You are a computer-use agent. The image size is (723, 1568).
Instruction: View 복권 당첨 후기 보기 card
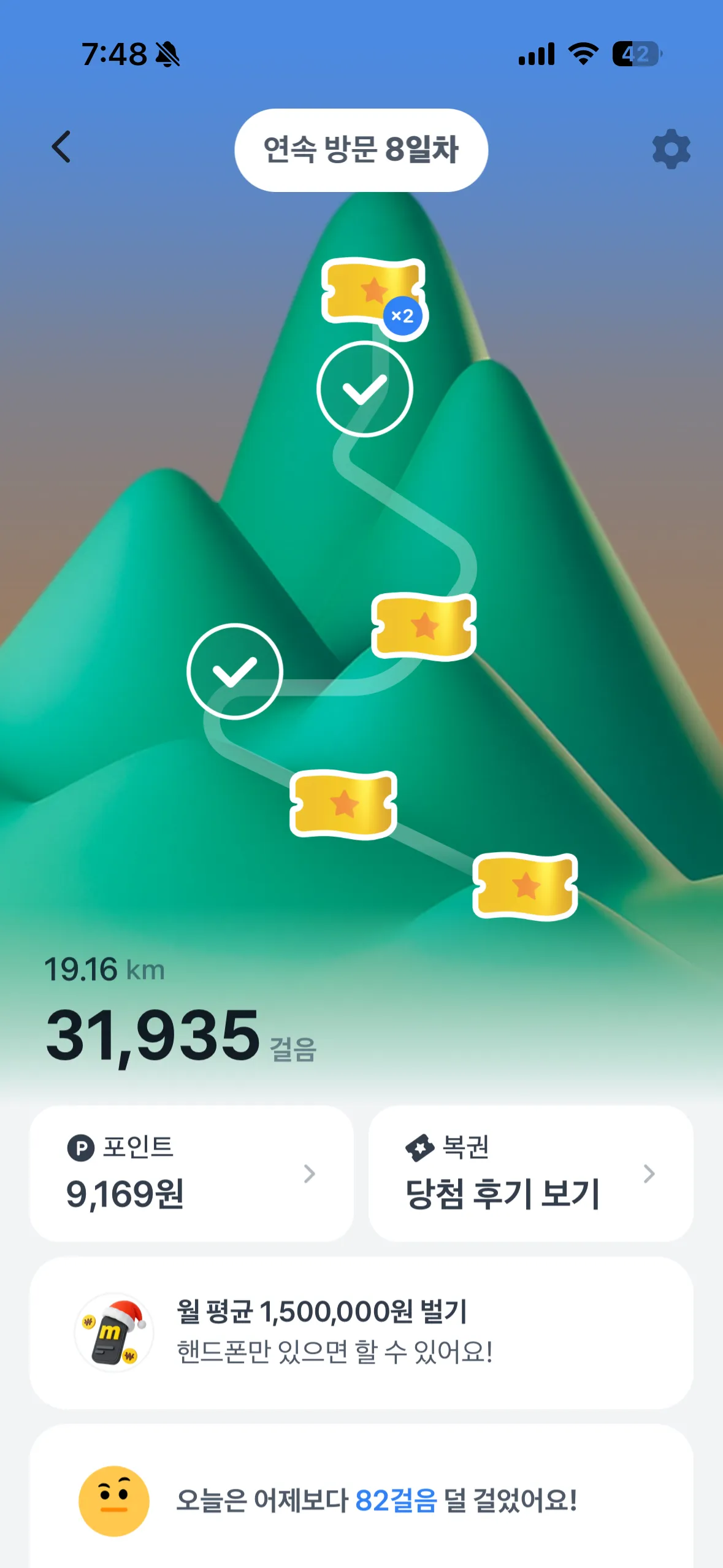[x=530, y=1173]
